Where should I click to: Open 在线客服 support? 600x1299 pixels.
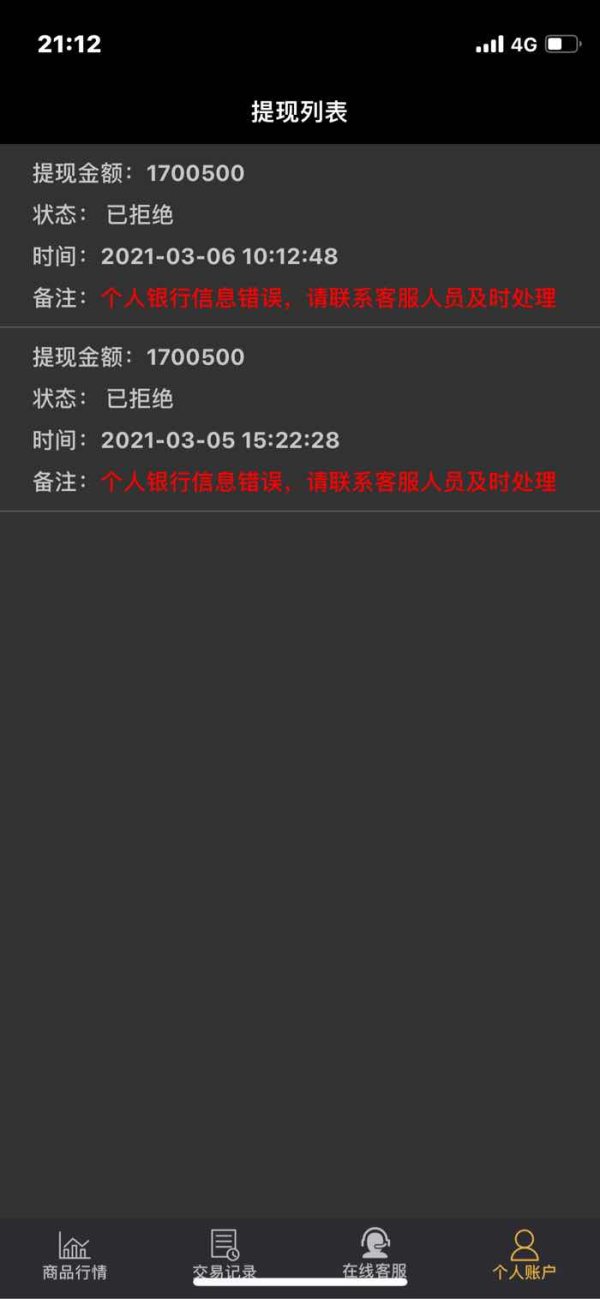coord(375,1255)
